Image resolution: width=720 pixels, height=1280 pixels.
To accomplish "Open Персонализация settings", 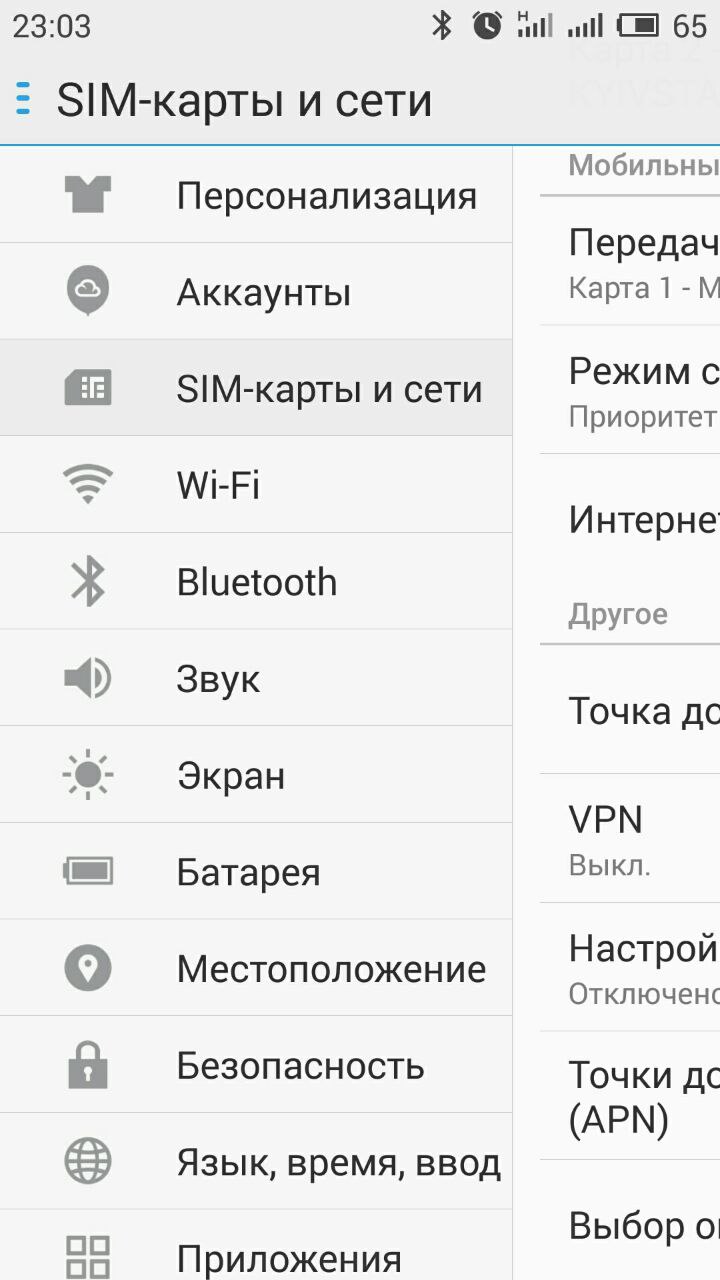I will (x=256, y=195).
